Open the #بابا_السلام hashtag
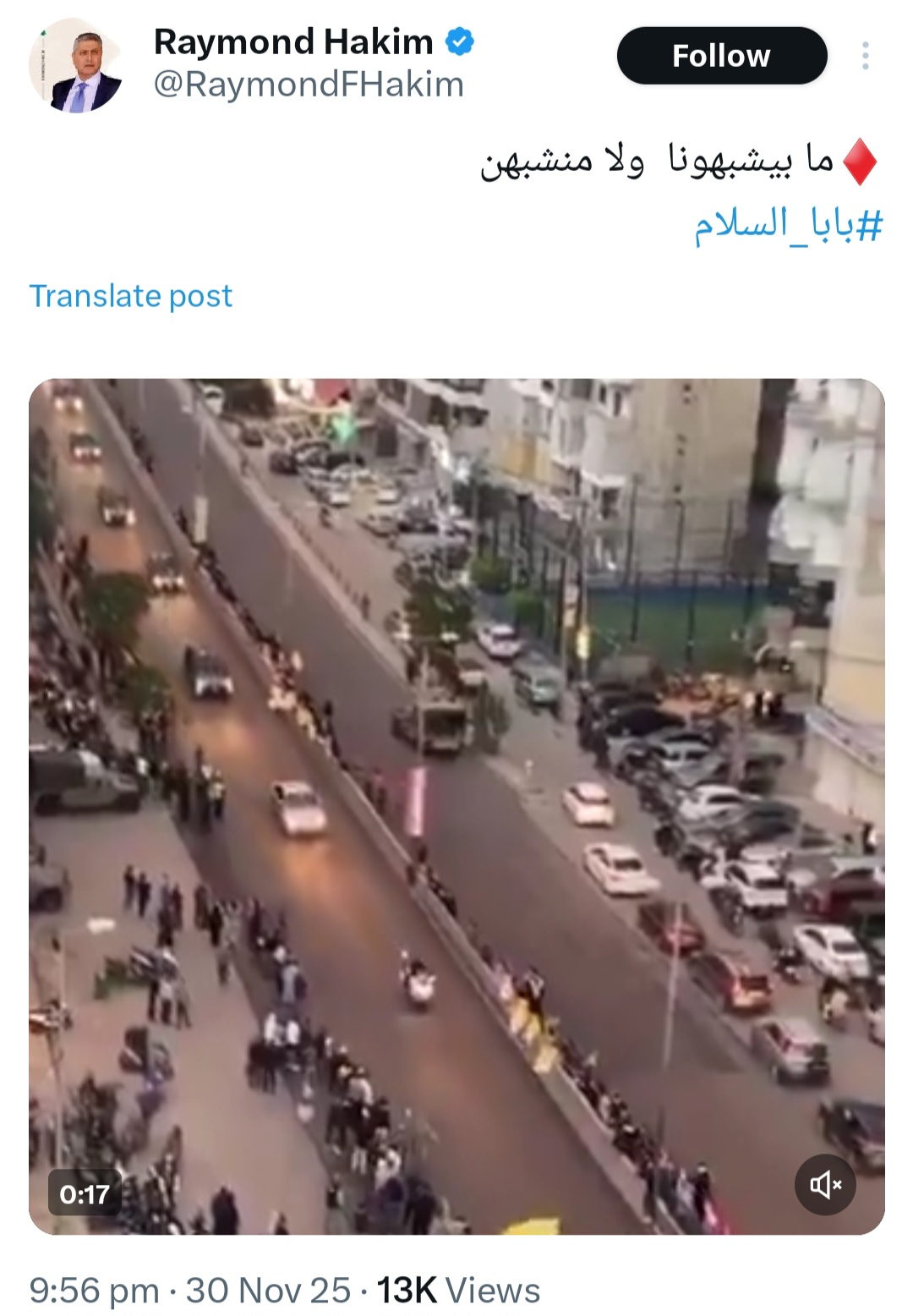Viewport: 913px width, 1316px height. click(789, 225)
